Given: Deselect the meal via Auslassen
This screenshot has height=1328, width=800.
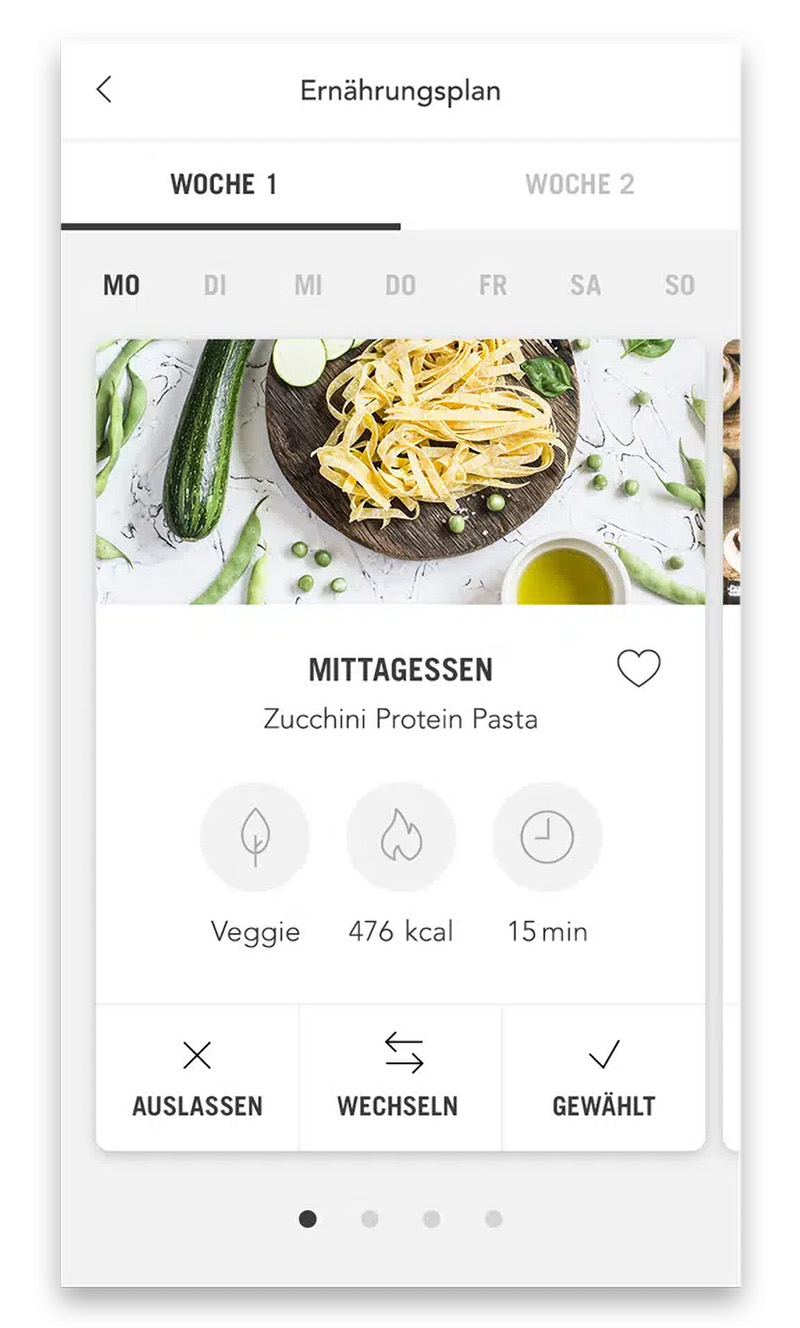Looking at the screenshot, I should pos(197,1078).
